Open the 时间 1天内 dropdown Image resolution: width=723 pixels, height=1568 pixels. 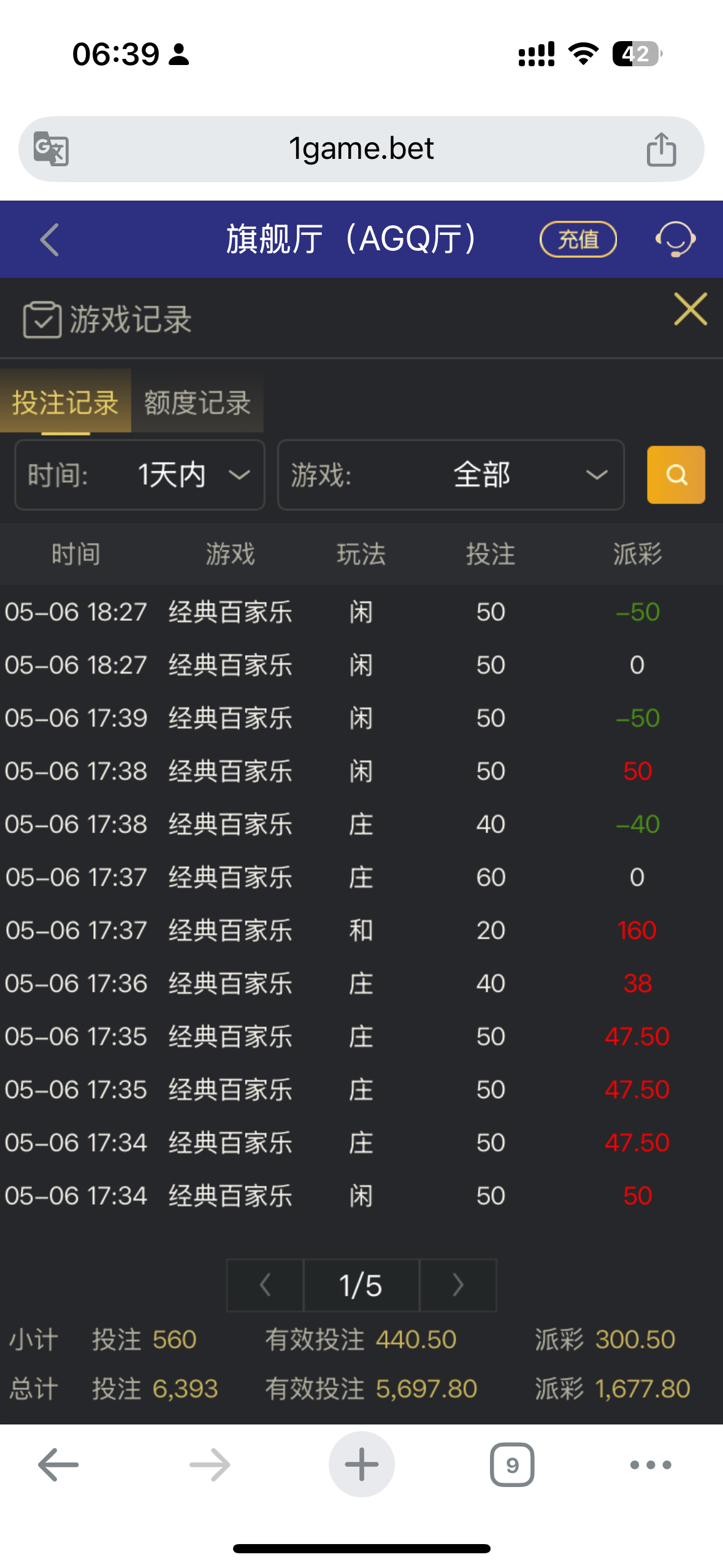click(139, 475)
